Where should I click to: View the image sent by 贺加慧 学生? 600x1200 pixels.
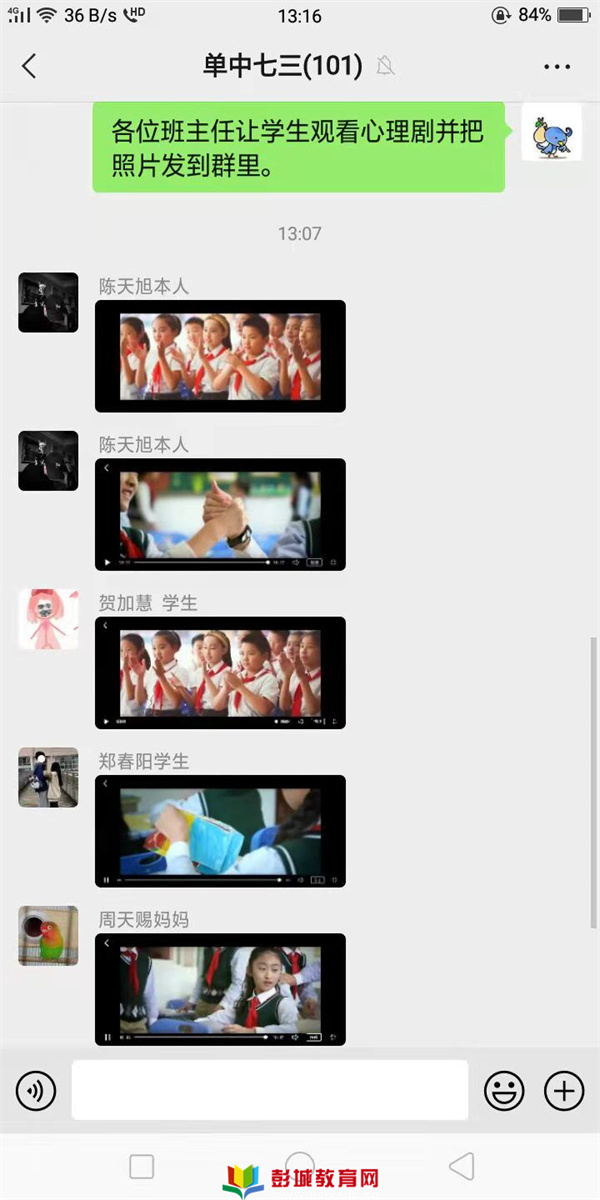[x=220, y=672]
